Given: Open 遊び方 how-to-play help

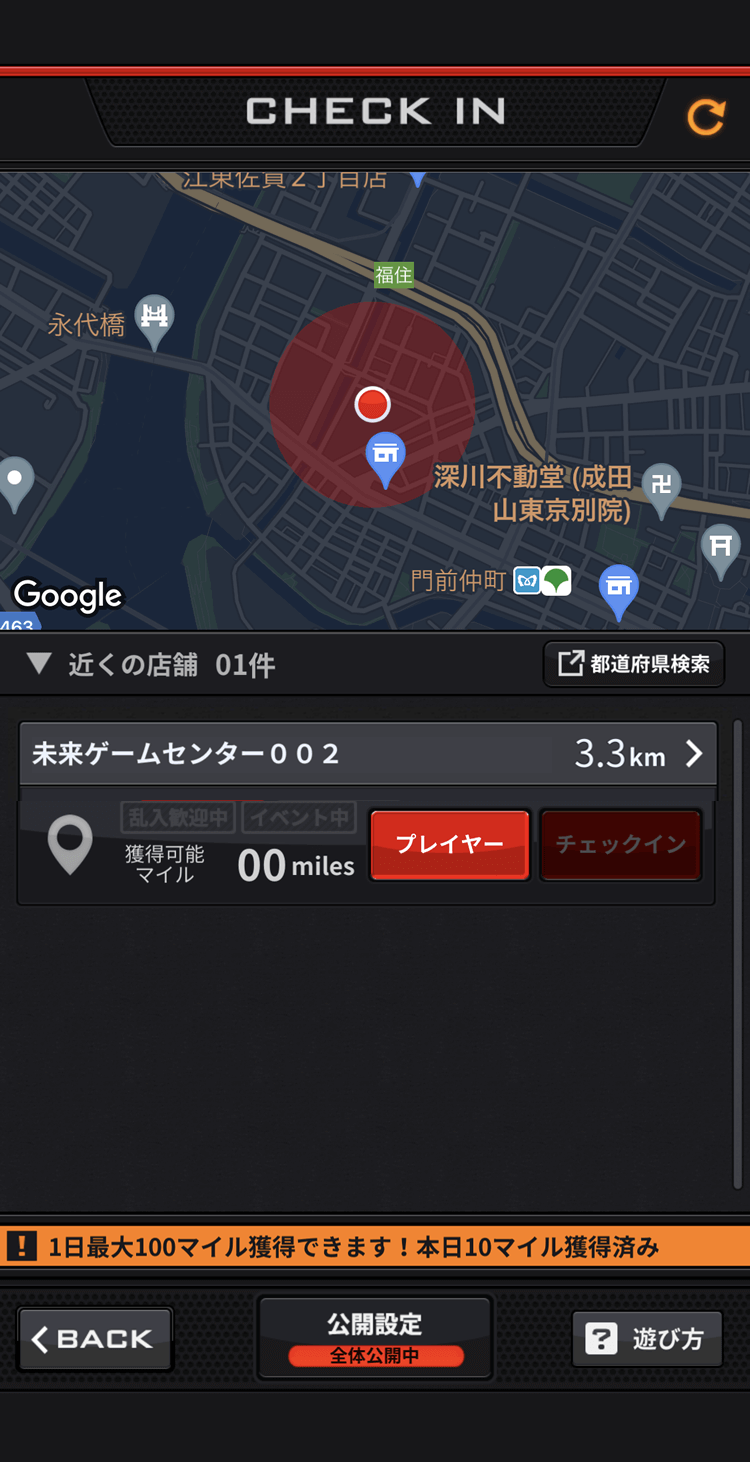Looking at the screenshot, I should click(x=647, y=1339).
